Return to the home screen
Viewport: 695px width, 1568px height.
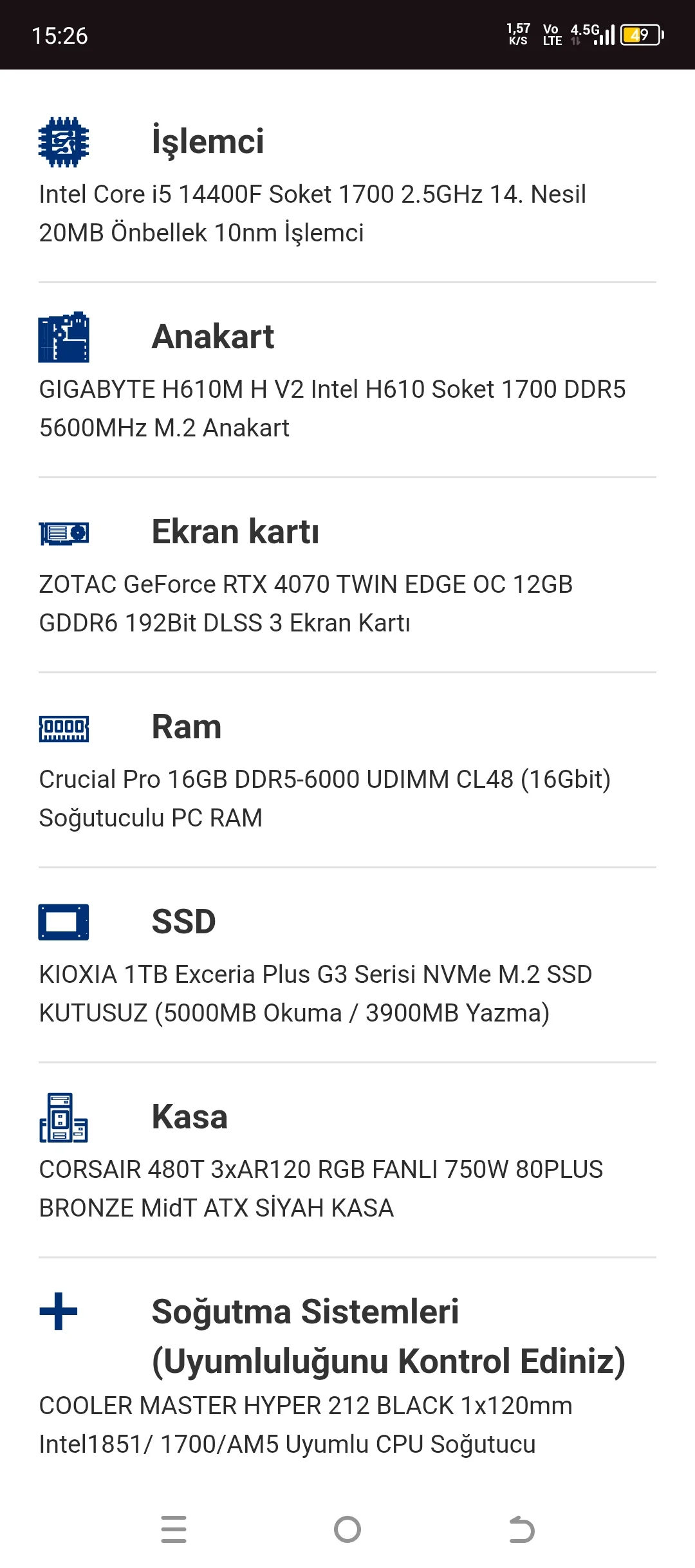point(347,1529)
